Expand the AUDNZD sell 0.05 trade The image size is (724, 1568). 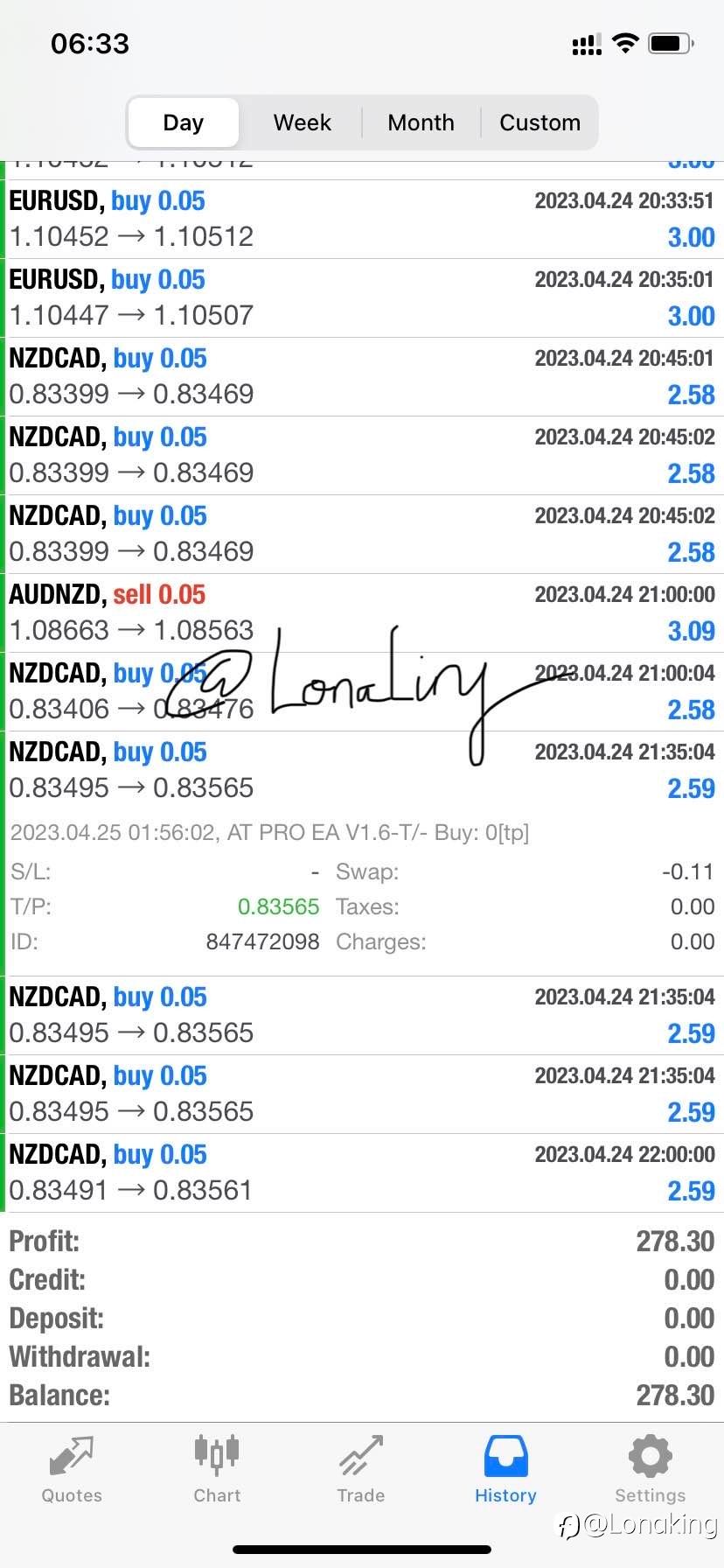point(362,612)
